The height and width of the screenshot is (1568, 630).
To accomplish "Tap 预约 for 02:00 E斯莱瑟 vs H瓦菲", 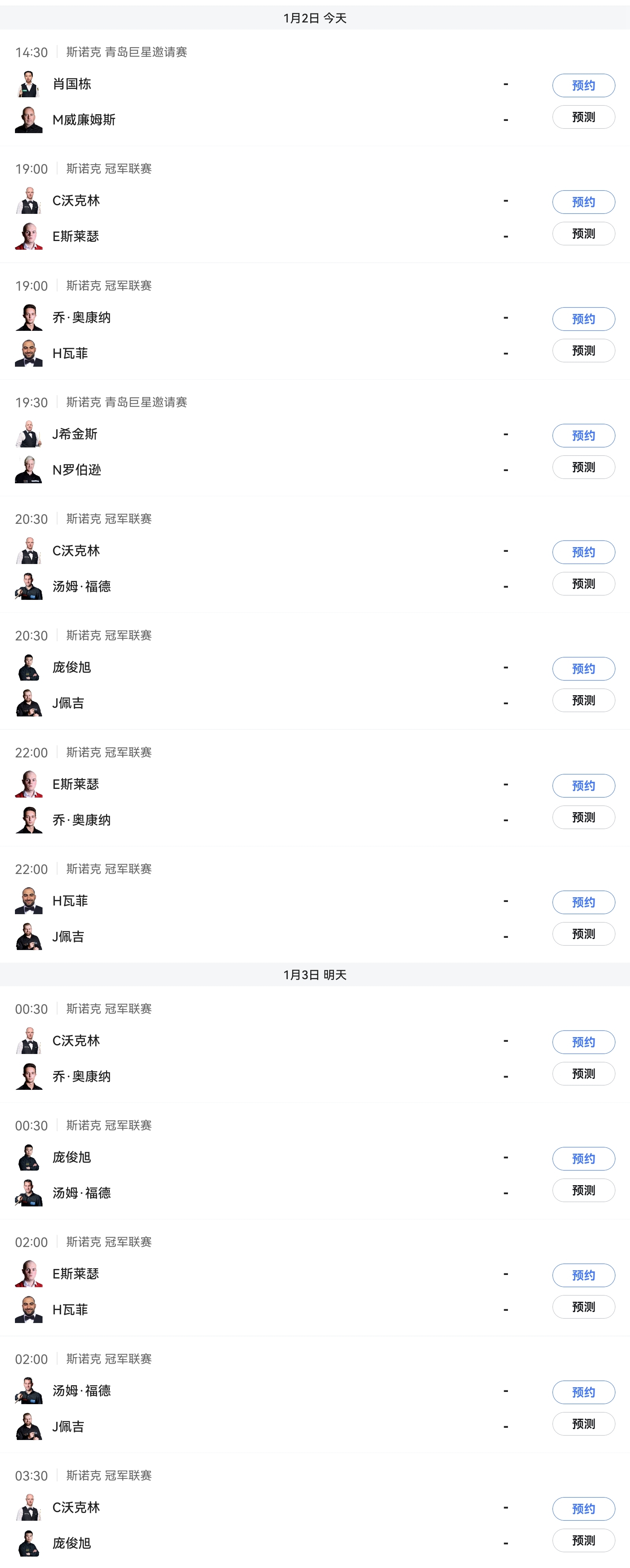I will [583, 1275].
